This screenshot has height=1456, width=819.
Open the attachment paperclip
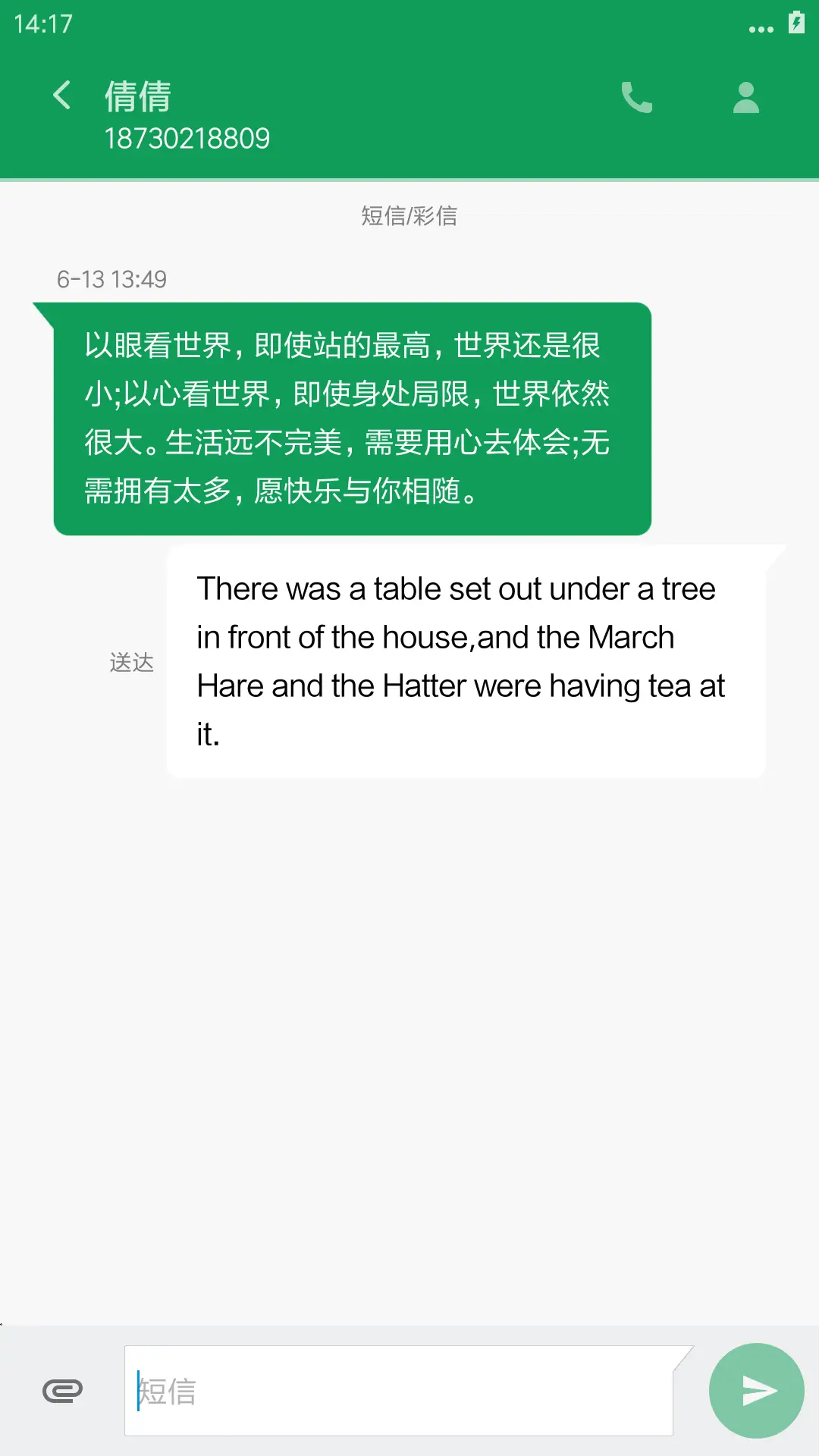tap(62, 1391)
